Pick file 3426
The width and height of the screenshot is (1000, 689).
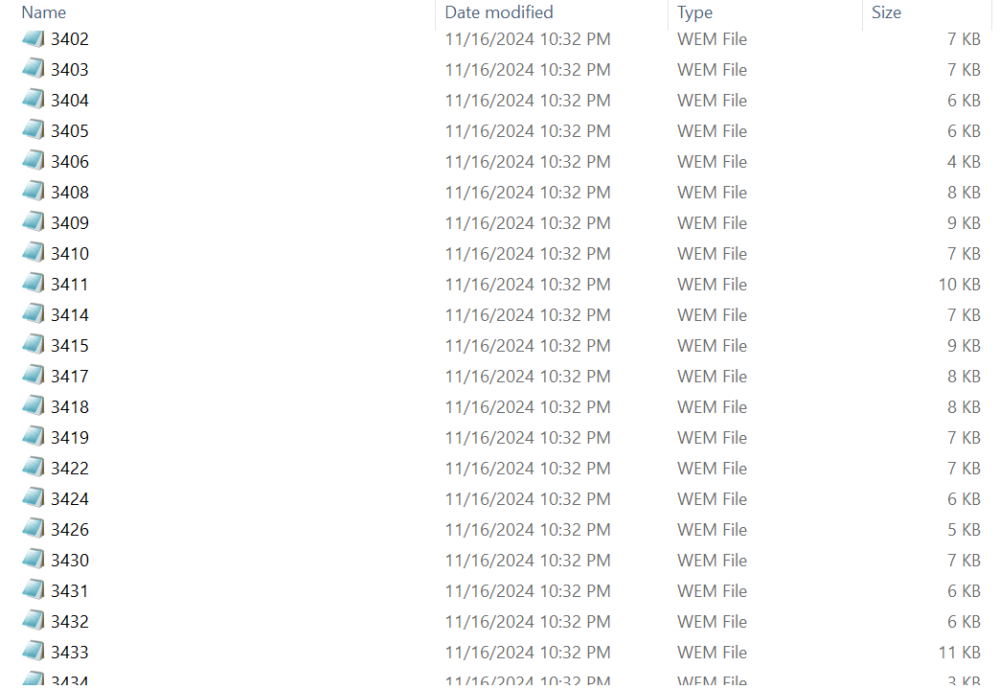[x=69, y=530]
